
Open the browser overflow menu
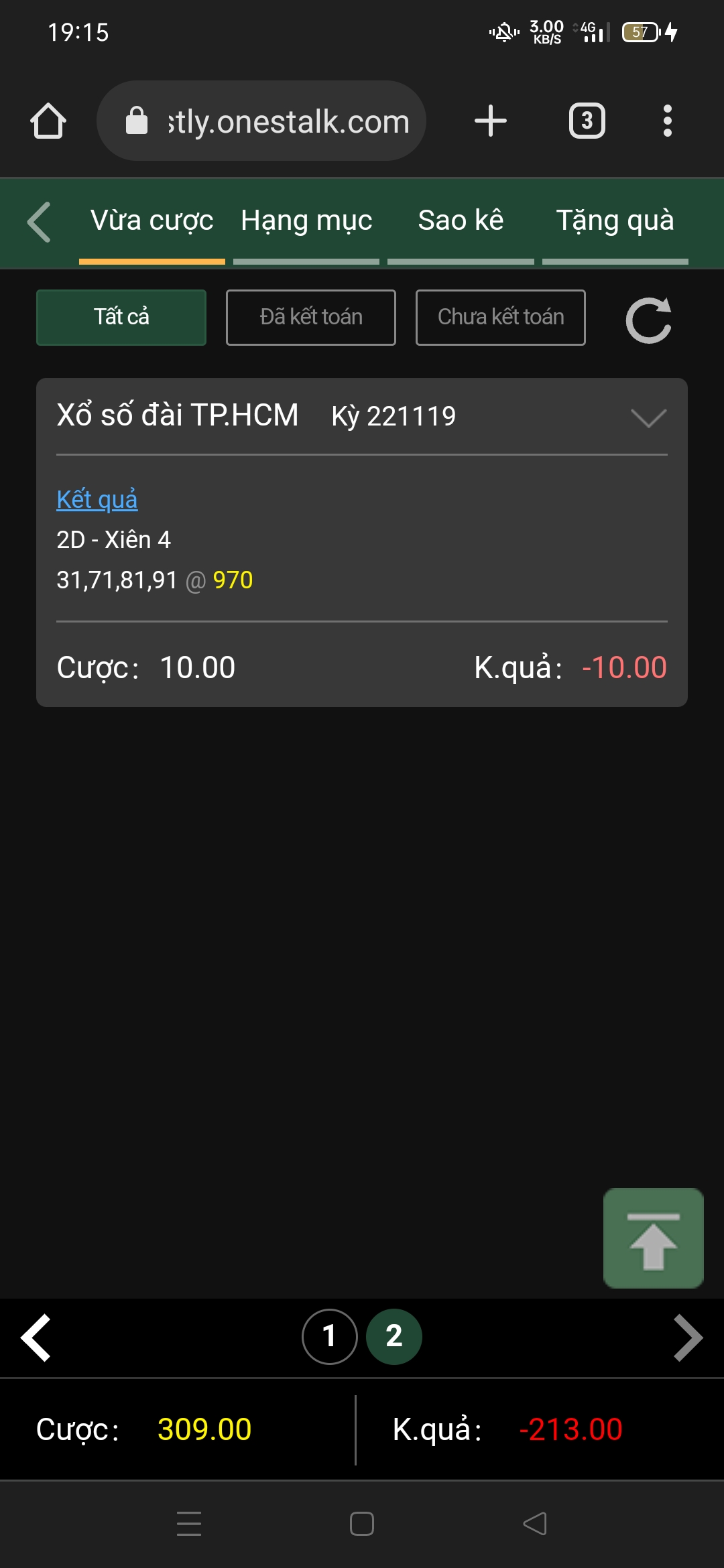click(667, 121)
